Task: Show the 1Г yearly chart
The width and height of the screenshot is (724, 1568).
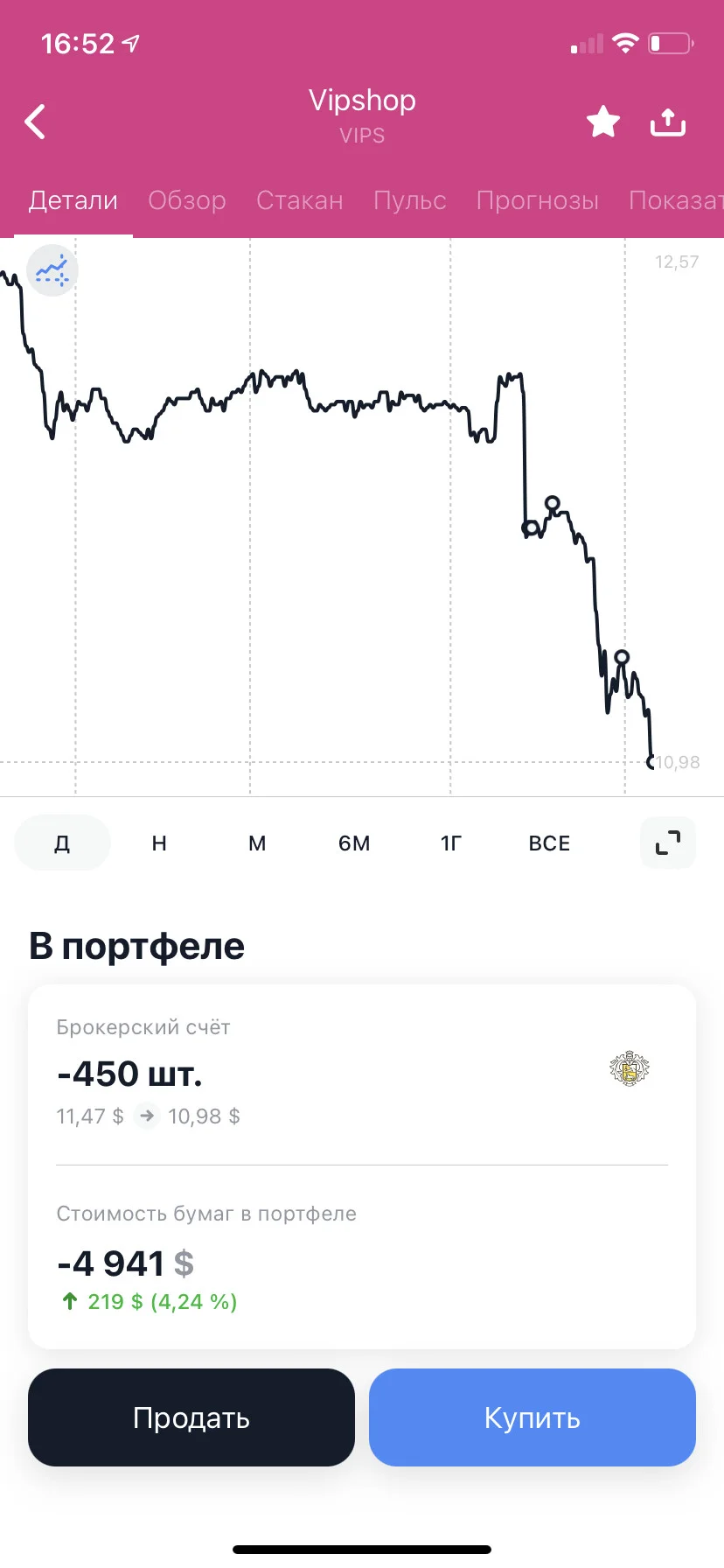Action: pyautogui.click(x=451, y=843)
